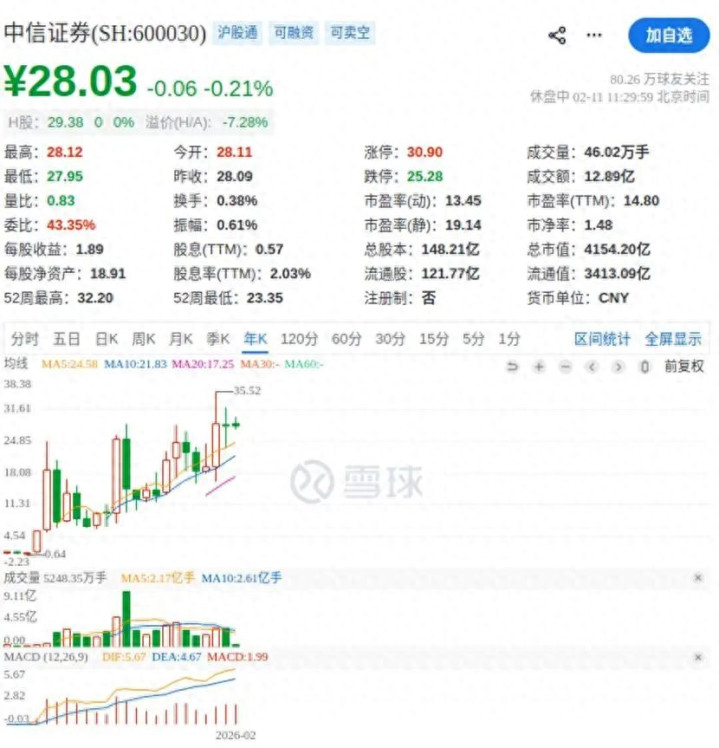The width and height of the screenshot is (719, 748).
Task: Select the 季K quarterly chart
Action: pos(218,340)
